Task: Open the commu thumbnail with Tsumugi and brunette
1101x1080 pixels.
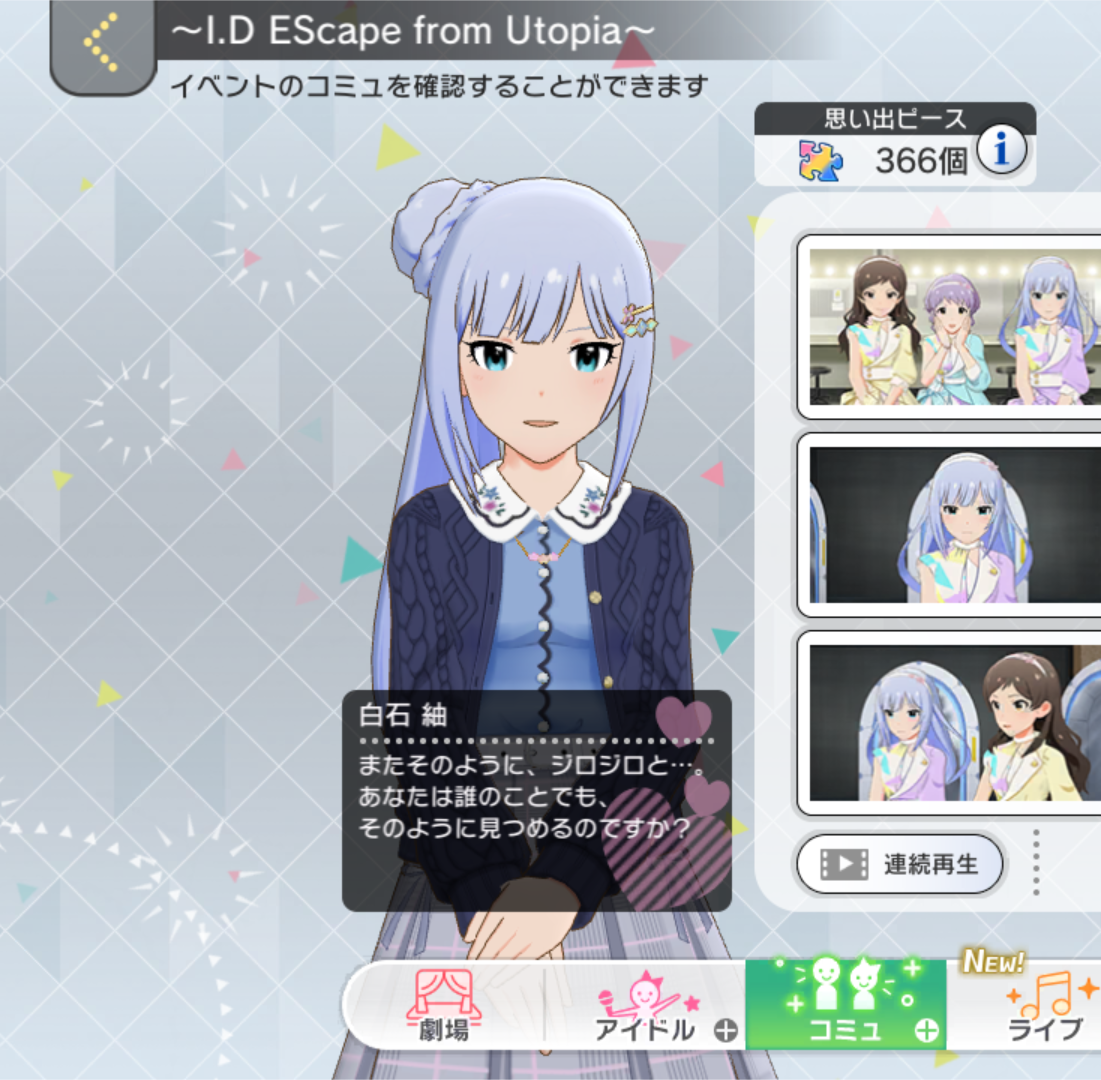Action: pyautogui.click(x=952, y=723)
